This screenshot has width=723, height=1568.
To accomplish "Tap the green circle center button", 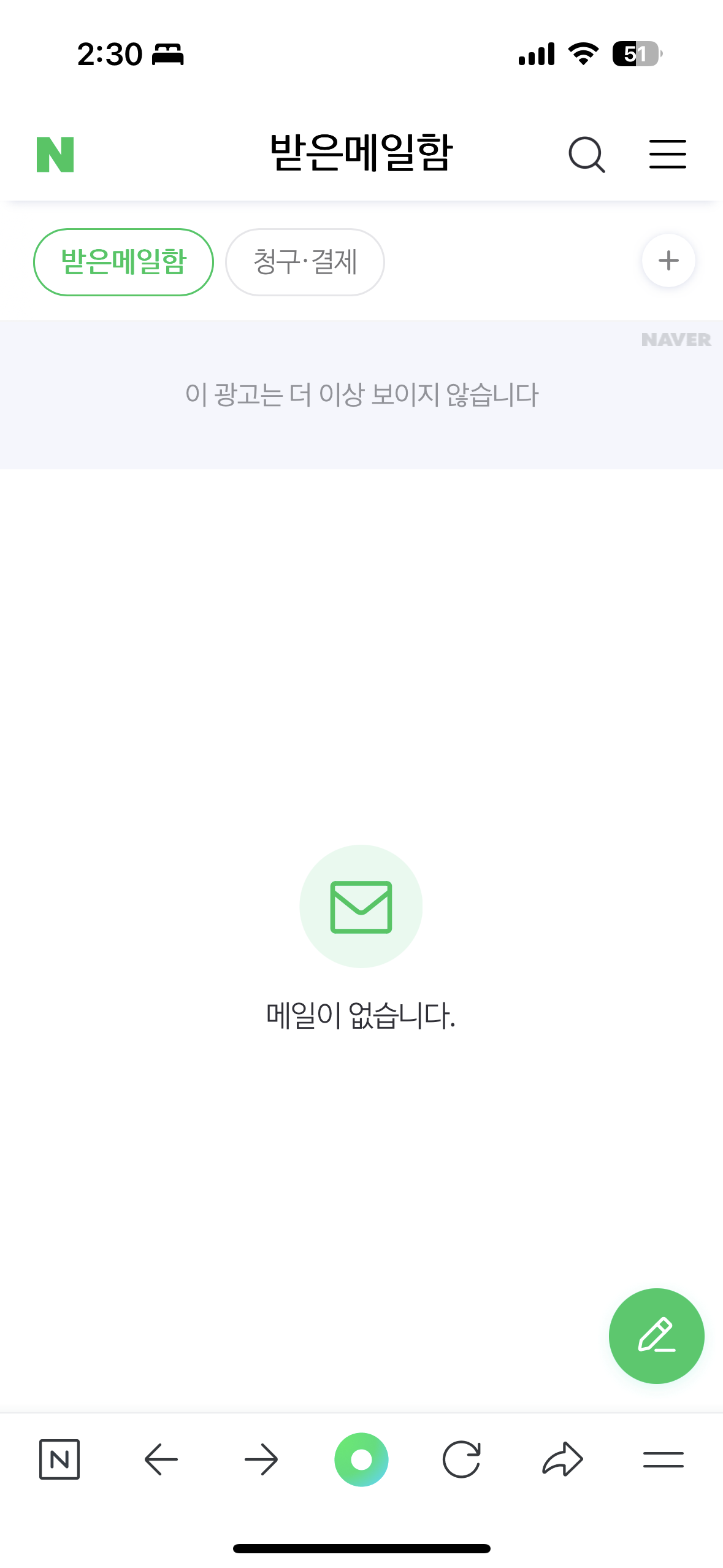I will click(361, 1459).
